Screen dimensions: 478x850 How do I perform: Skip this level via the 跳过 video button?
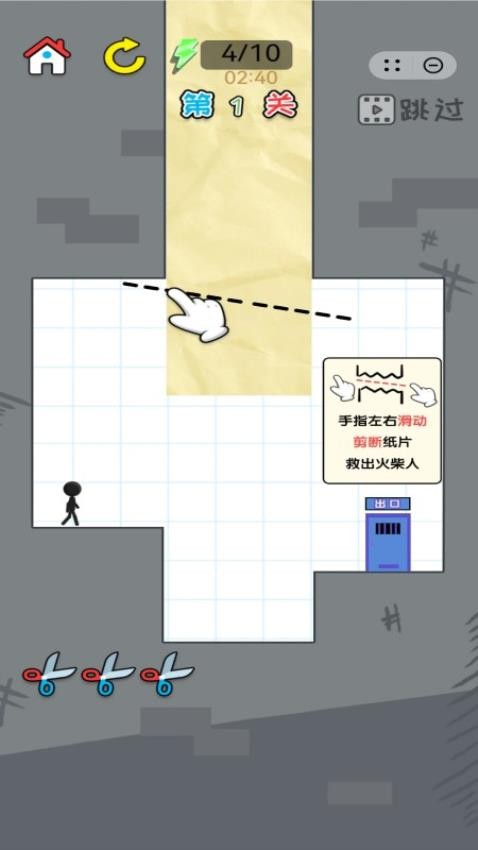point(410,110)
